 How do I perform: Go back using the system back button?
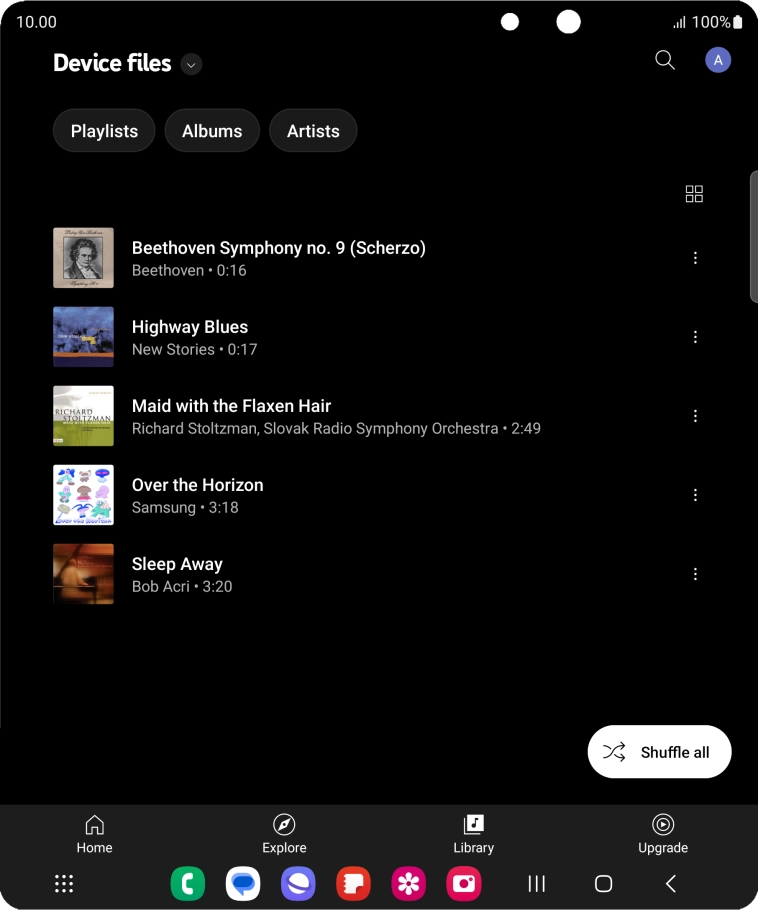click(671, 883)
